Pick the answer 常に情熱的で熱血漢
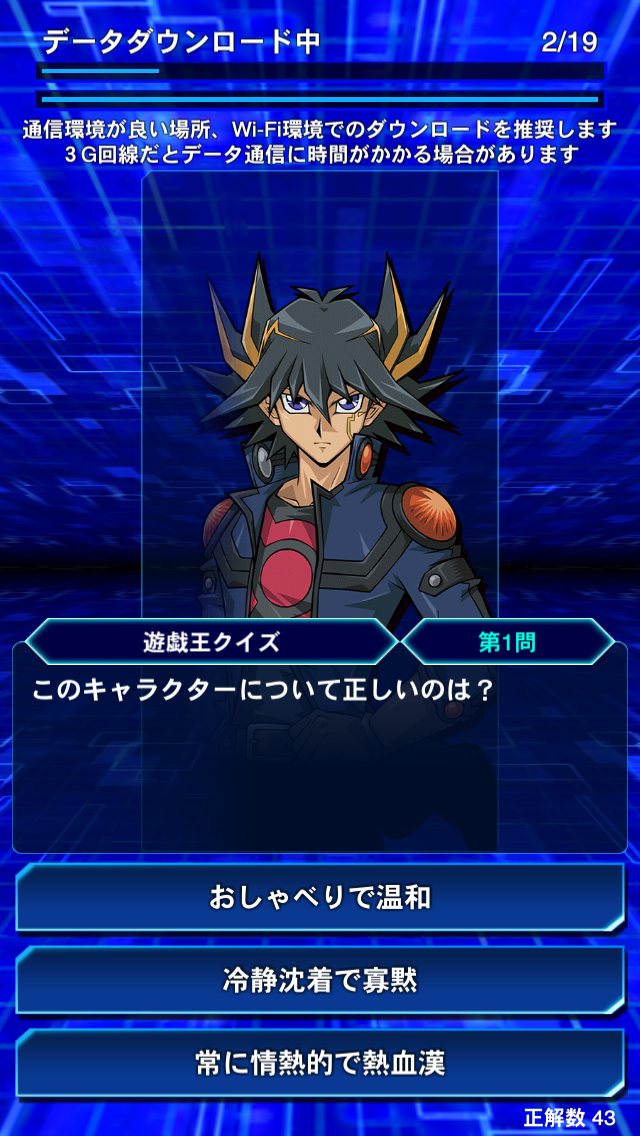Viewport: 640px width, 1136px height. coord(320,1062)
